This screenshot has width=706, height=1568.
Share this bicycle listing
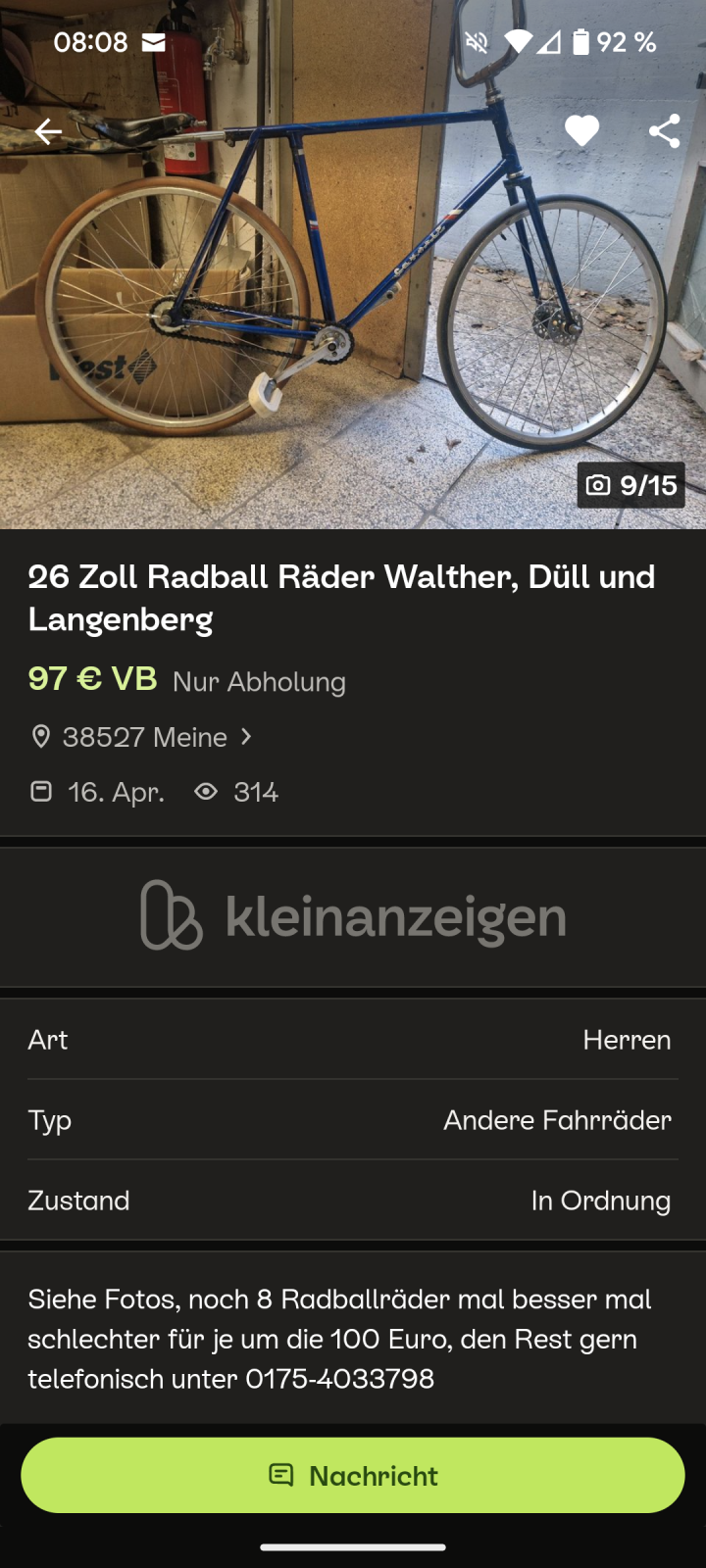(x=664, y=131)
